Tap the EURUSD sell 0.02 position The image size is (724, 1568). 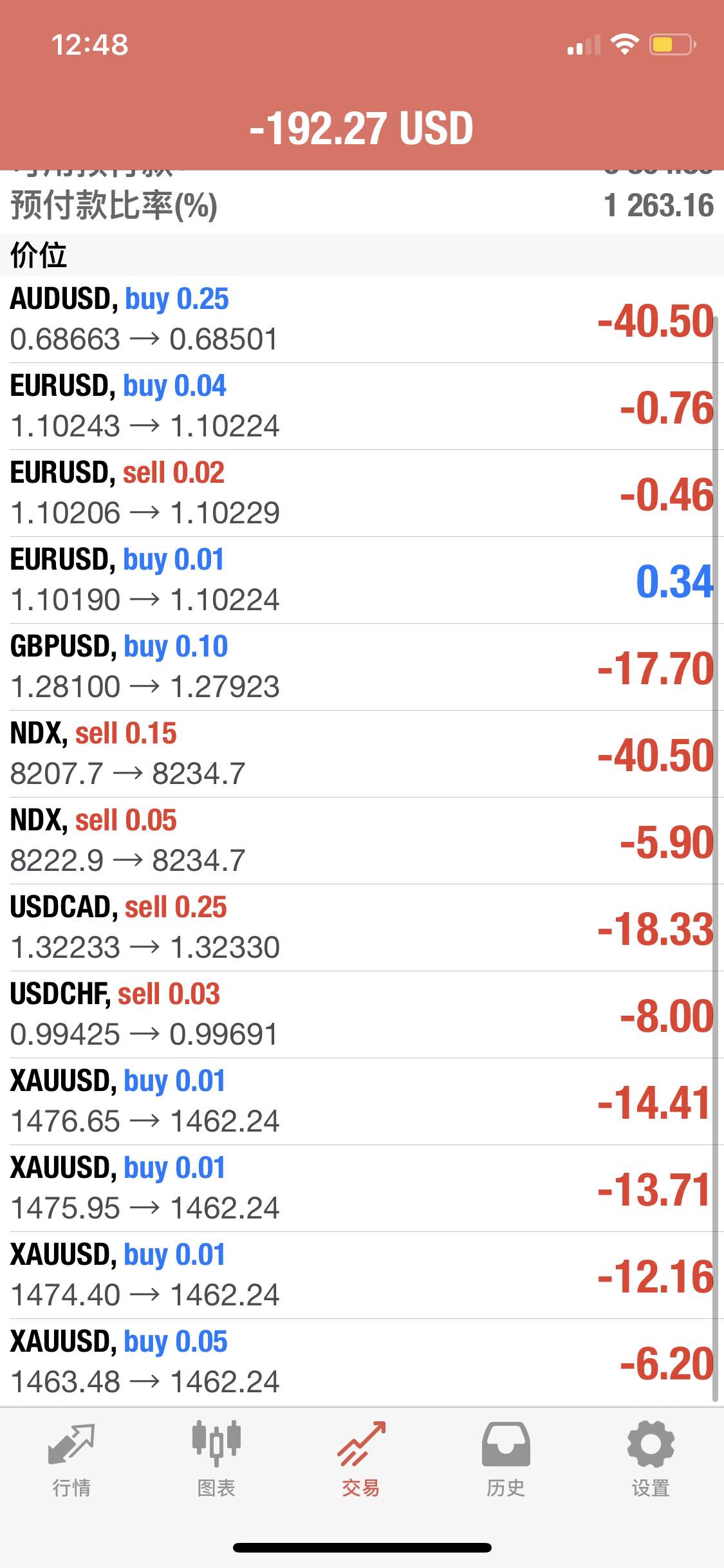(x=362, y=493)
